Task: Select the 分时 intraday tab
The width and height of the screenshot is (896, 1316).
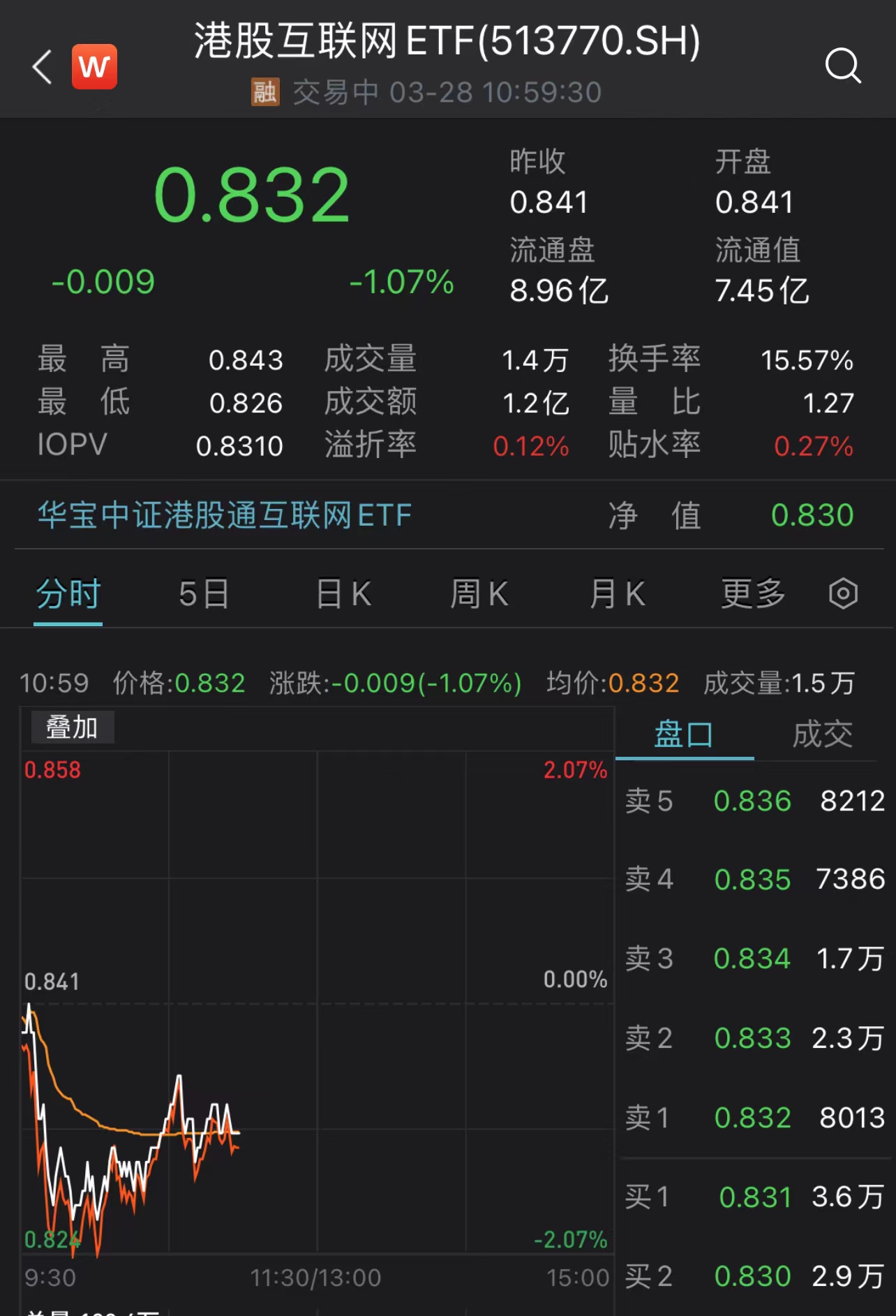Action: point(67,593)
